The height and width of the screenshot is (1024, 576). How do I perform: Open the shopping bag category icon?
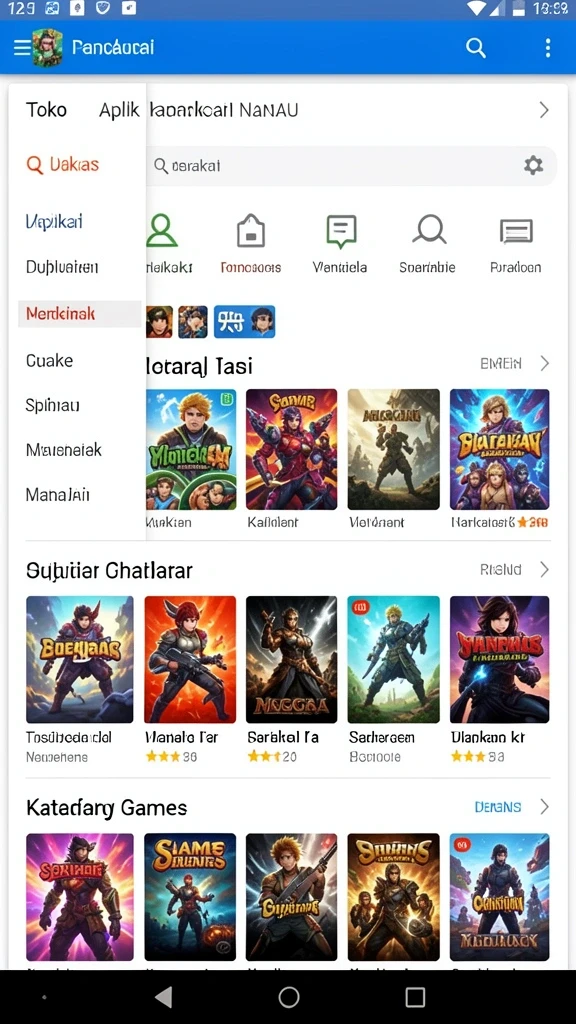click(x=251, y=231)
